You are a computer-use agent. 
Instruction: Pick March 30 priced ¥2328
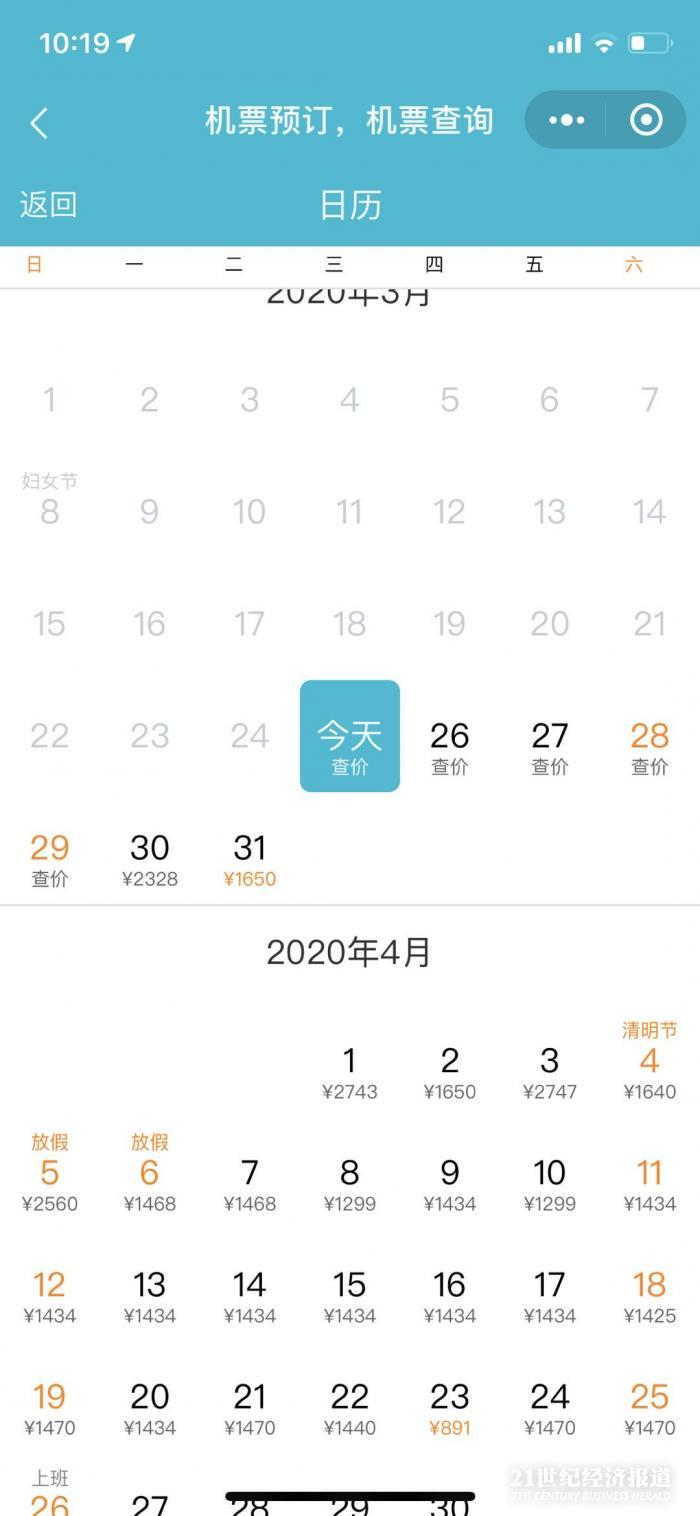pyautogui.click(x=150, y=859)
